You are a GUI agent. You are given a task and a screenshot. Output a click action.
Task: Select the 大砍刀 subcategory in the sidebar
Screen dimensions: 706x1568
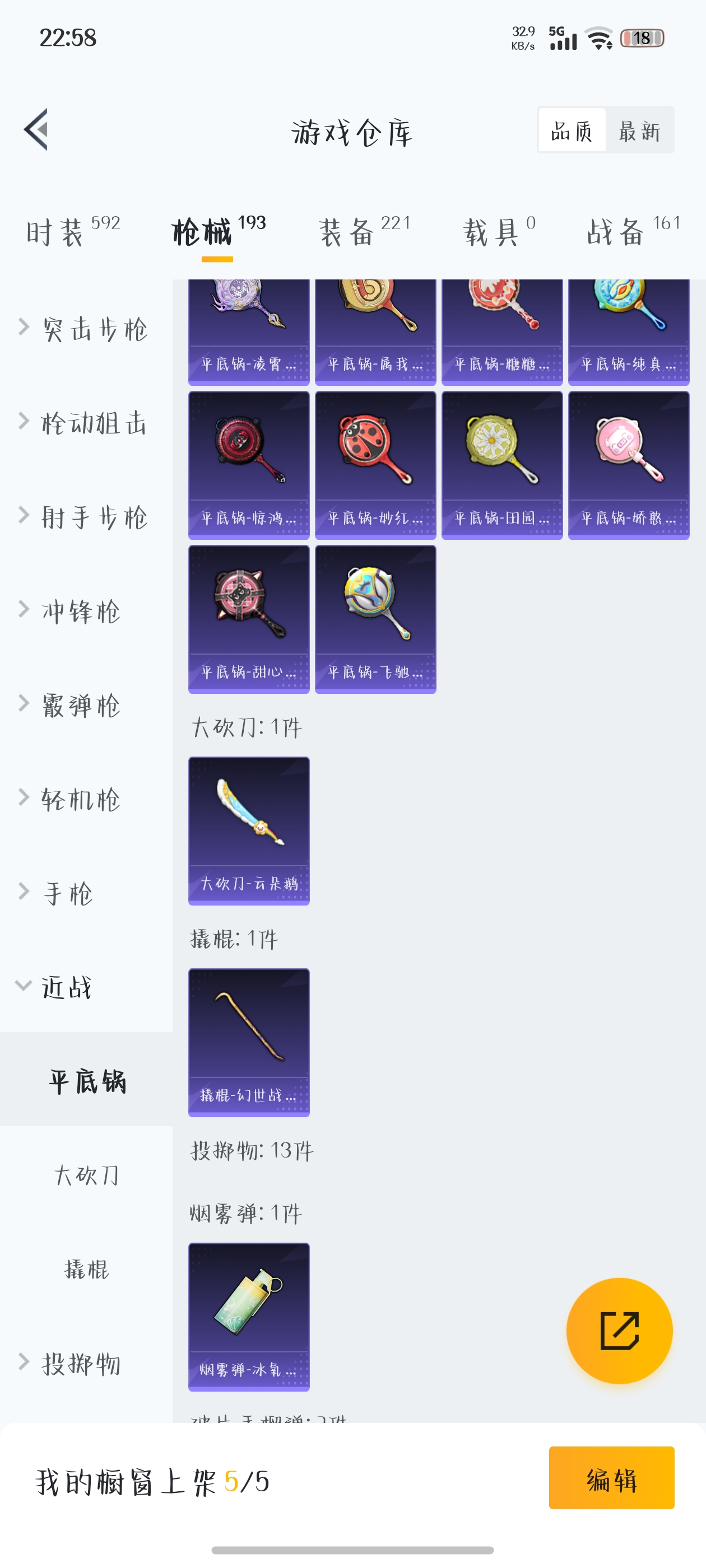[86, 1175]
